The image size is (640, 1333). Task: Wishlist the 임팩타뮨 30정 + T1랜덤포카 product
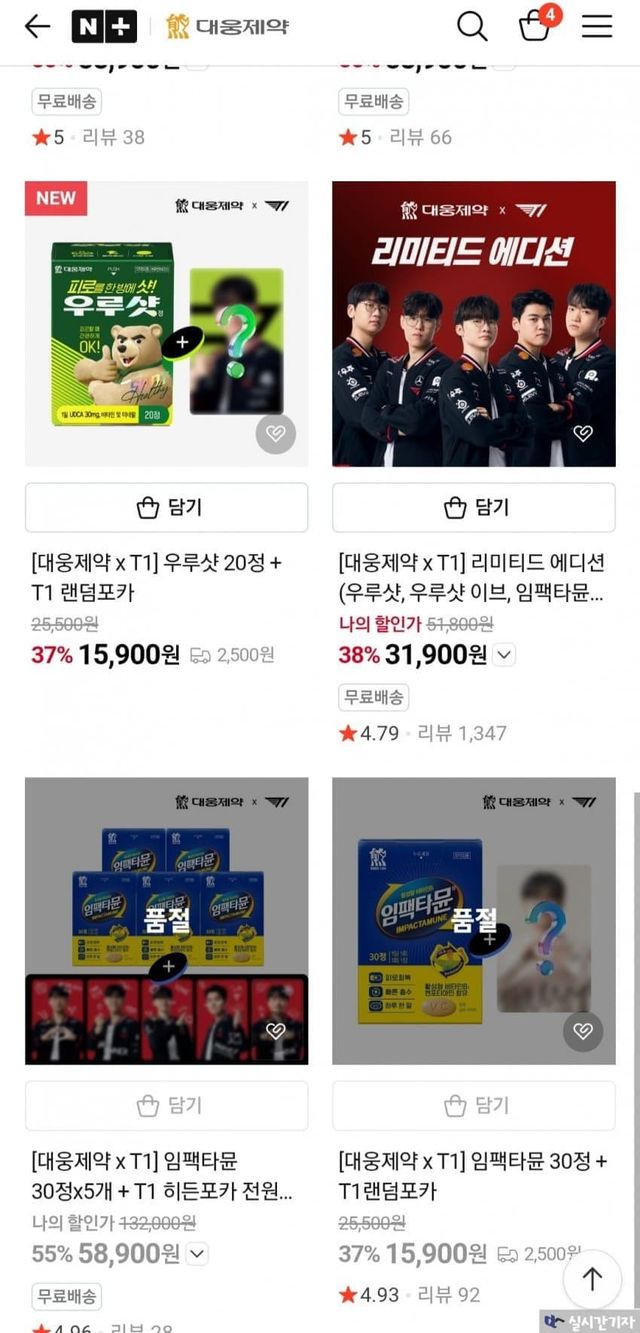[x=583, y=1031]
